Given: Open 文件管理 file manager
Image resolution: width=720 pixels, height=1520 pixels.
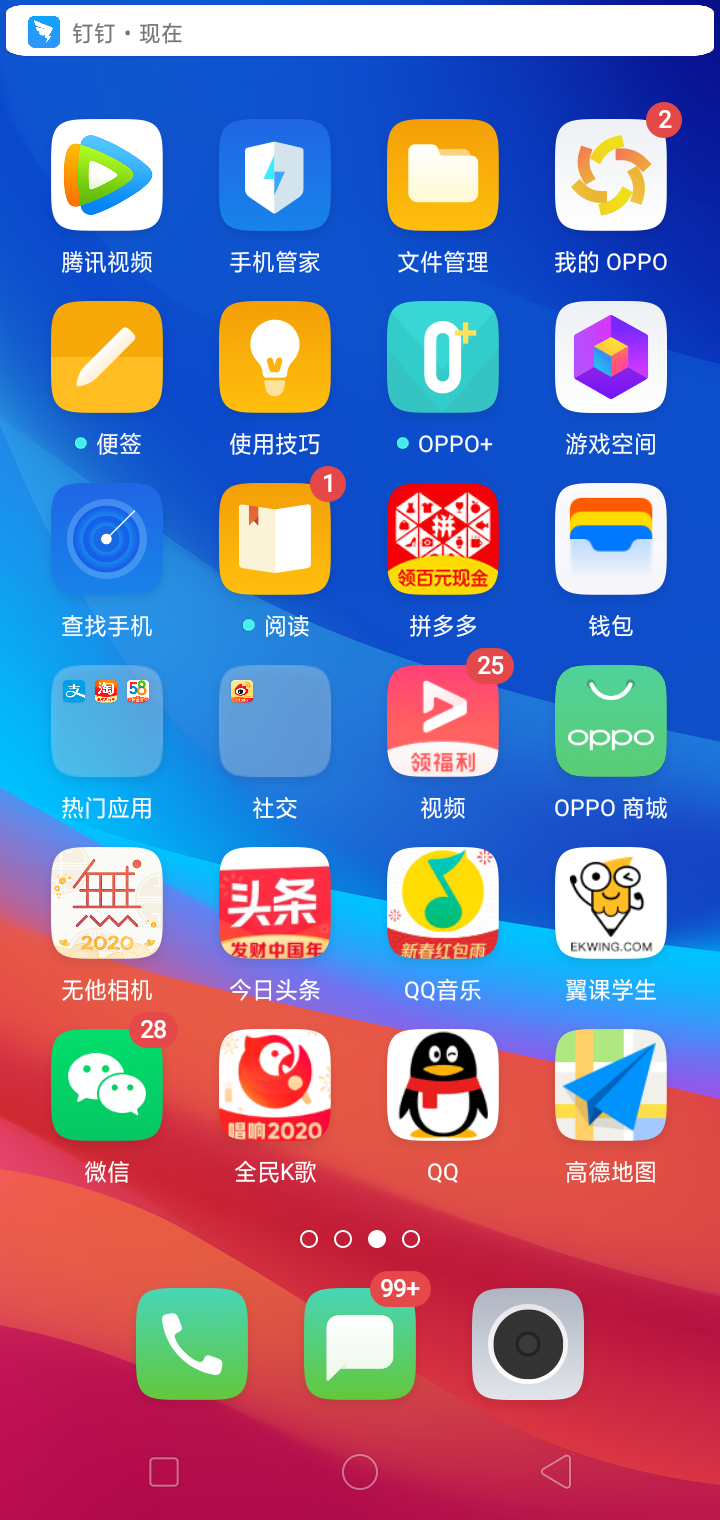Looking at the screenshot, I should point(443,175).
